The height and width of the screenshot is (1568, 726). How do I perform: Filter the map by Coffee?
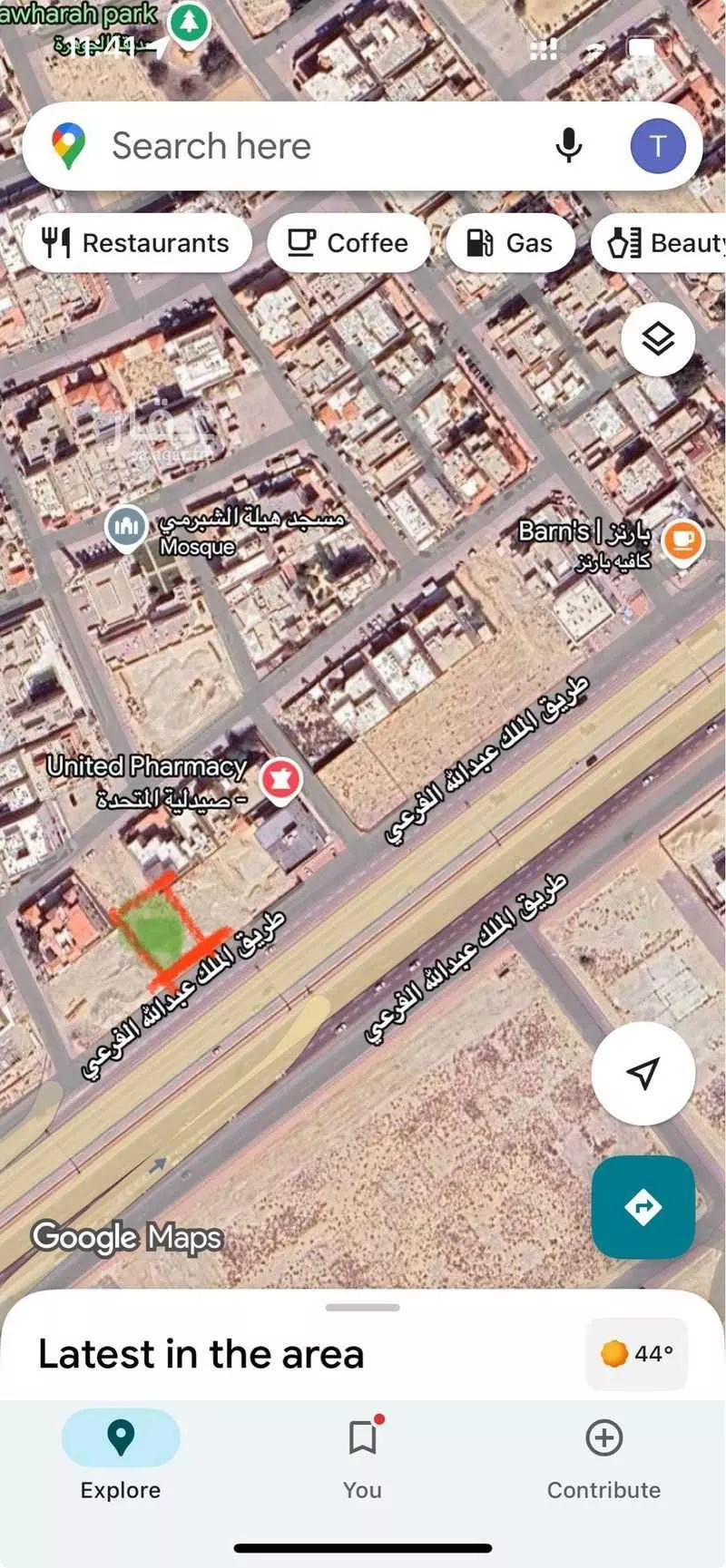[x=348, y=243]
